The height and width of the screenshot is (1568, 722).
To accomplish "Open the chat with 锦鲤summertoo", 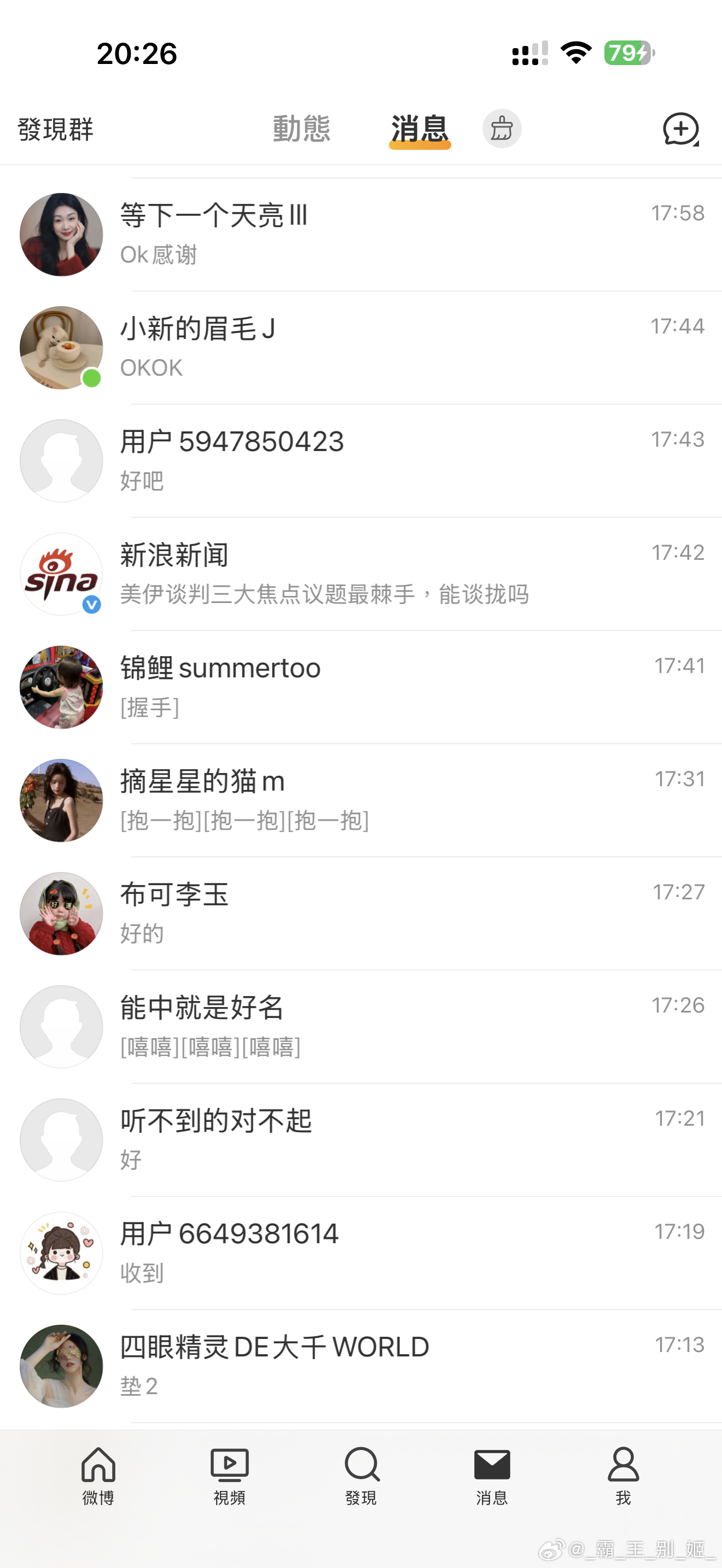I will [365, 687].
